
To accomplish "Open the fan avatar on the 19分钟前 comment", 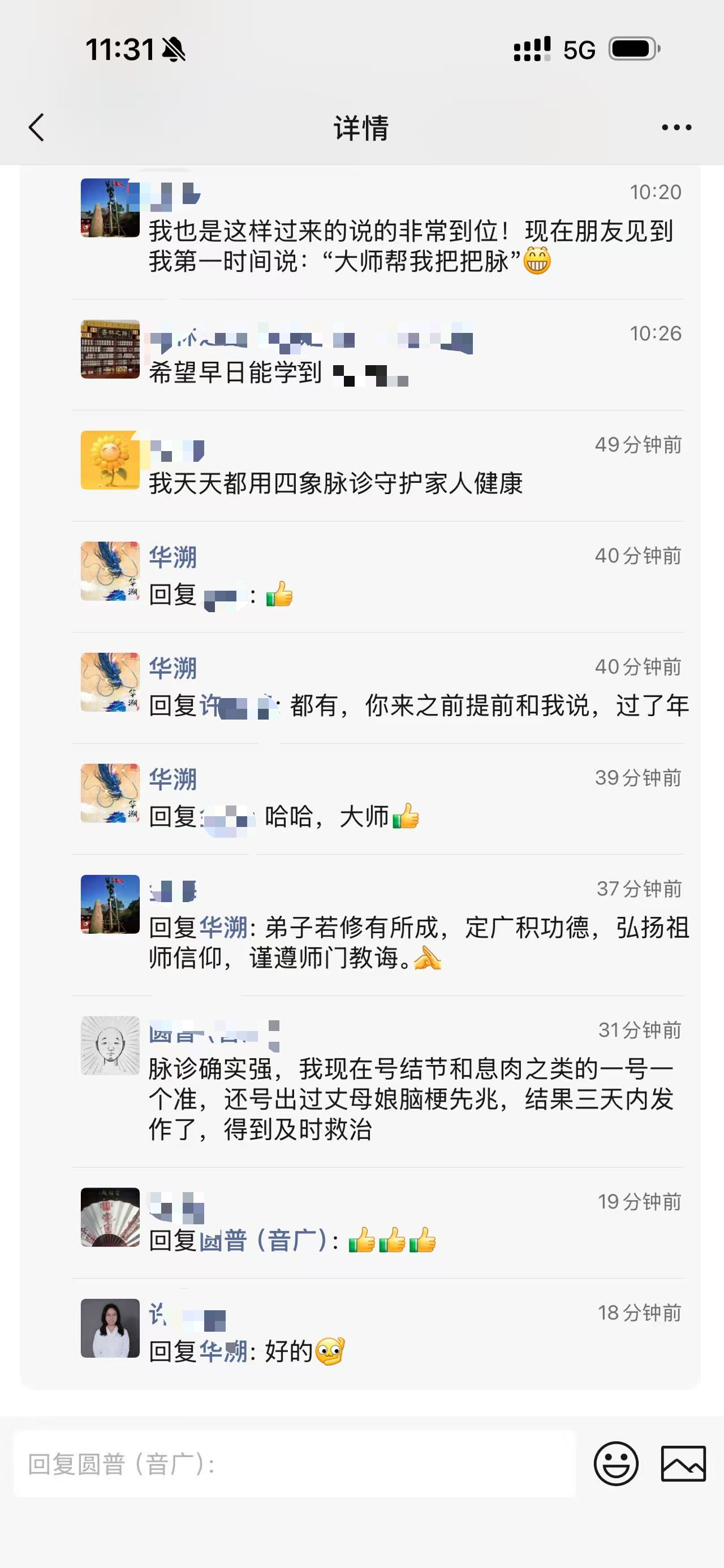I will pos(110,1218).
